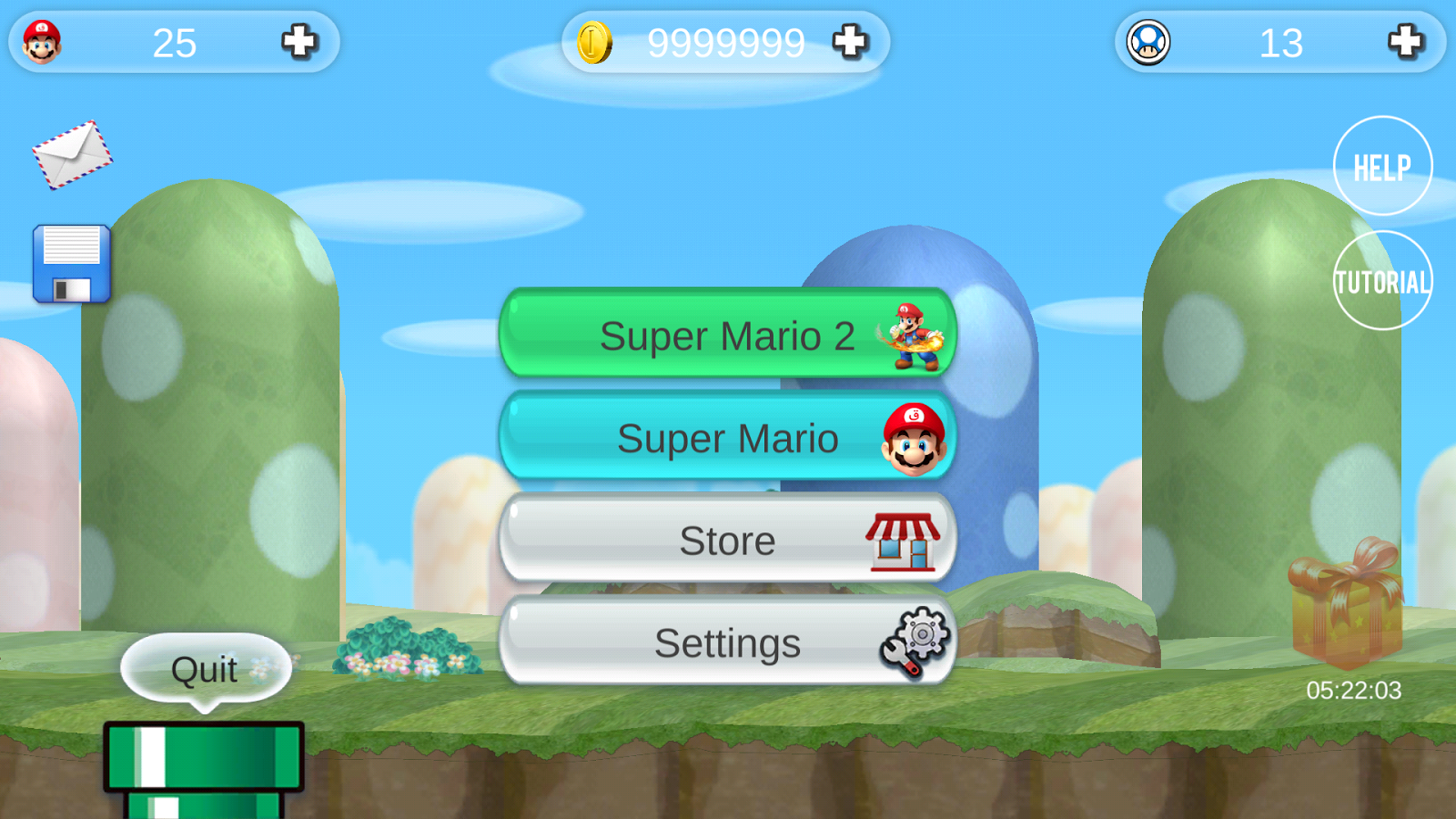The width and height of the screenshot is (1456, 819).
Task: Tap the Quit bubble
Action: click(x=206, y=670)
